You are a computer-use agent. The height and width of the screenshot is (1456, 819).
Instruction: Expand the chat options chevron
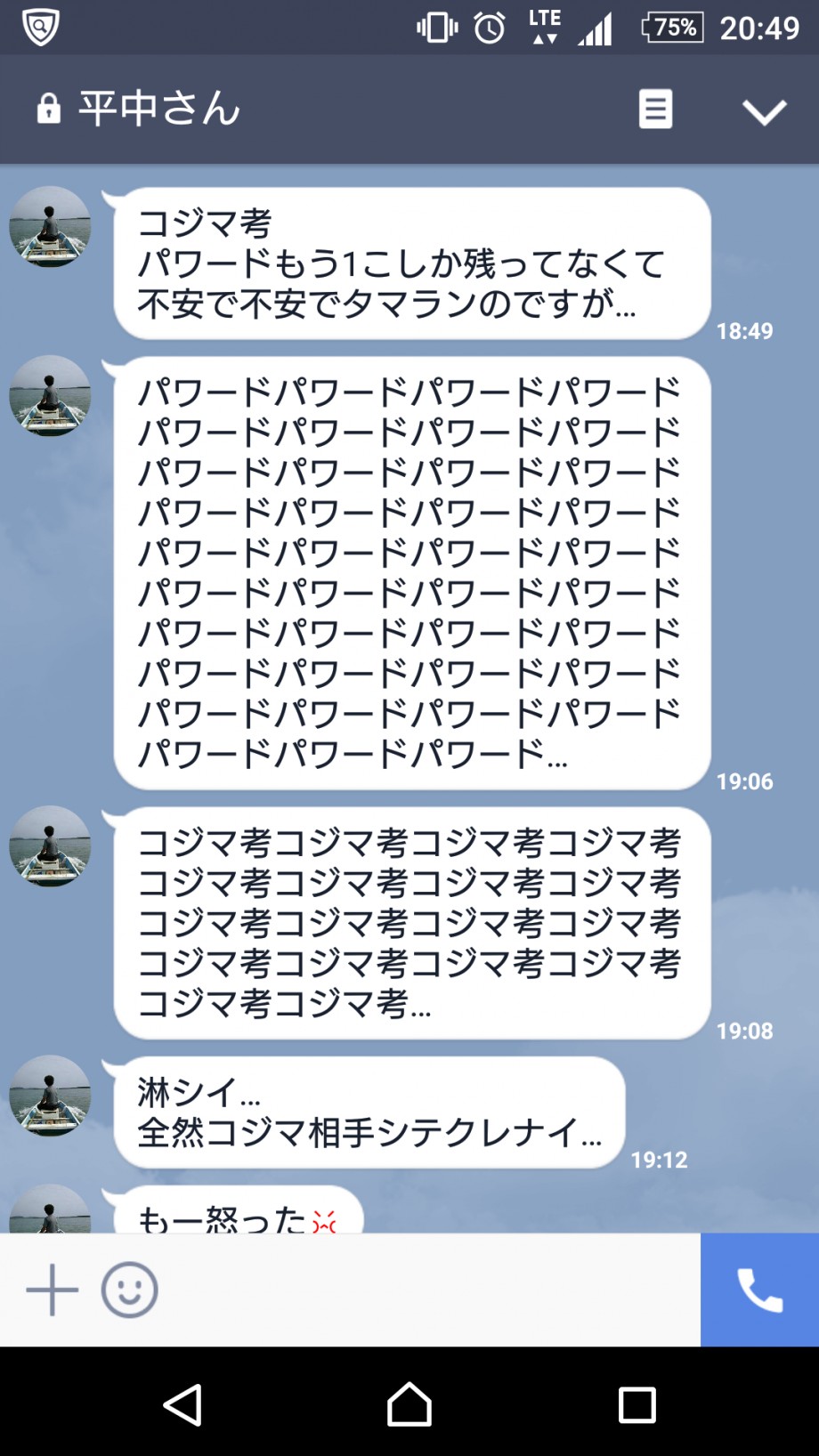click(764, 111)
